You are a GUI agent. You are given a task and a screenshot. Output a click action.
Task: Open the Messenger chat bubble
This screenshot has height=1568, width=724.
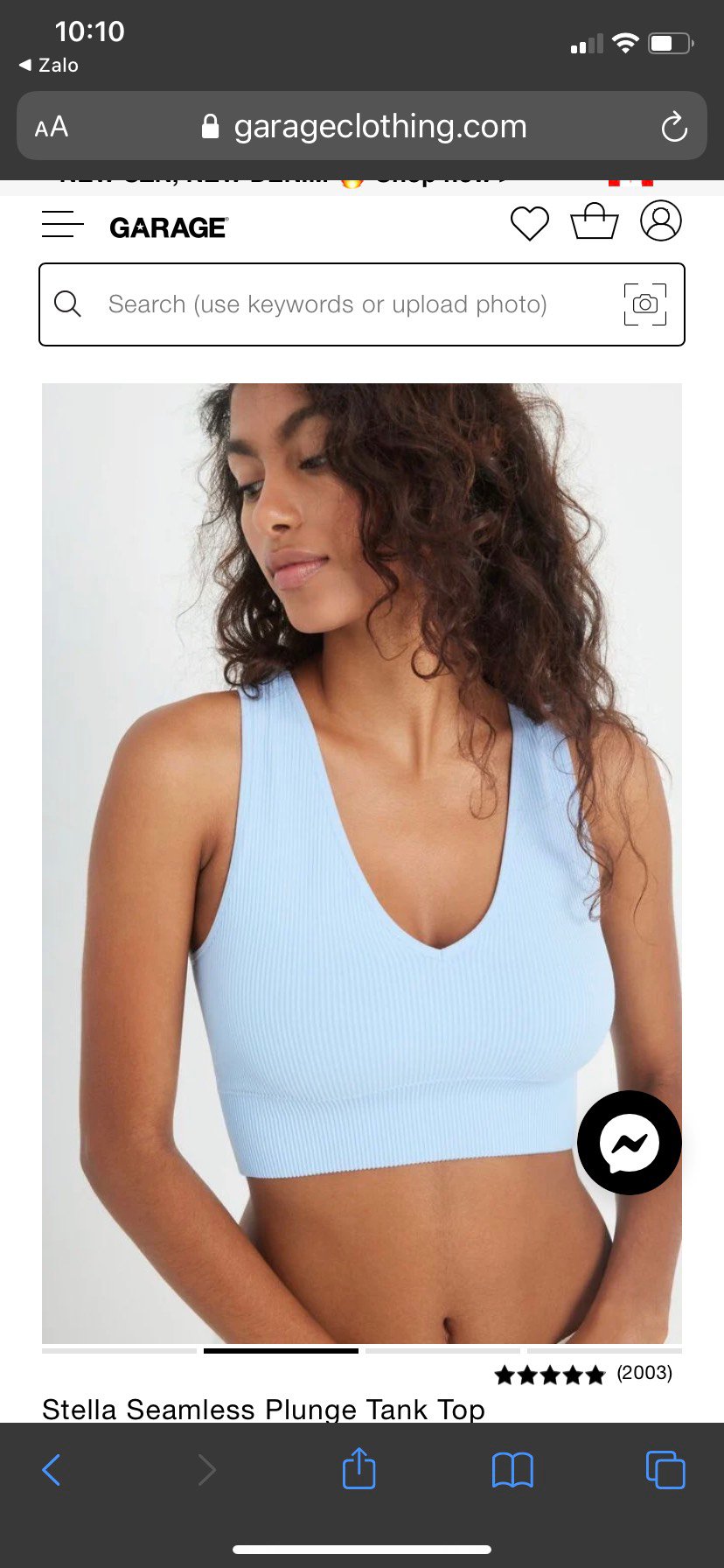[x=629, y=1142]
